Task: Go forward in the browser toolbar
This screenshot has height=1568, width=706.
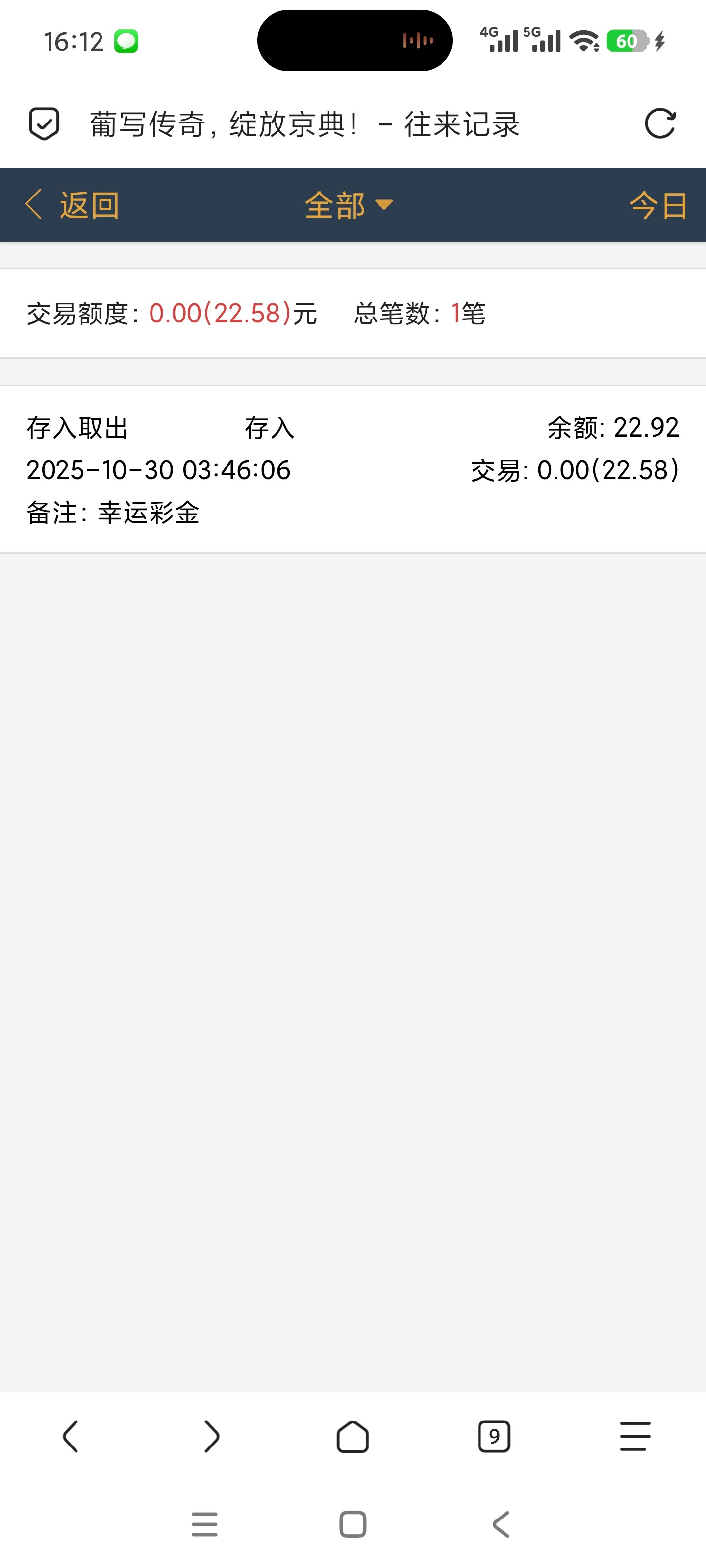Action: (x=211, y=1437)
